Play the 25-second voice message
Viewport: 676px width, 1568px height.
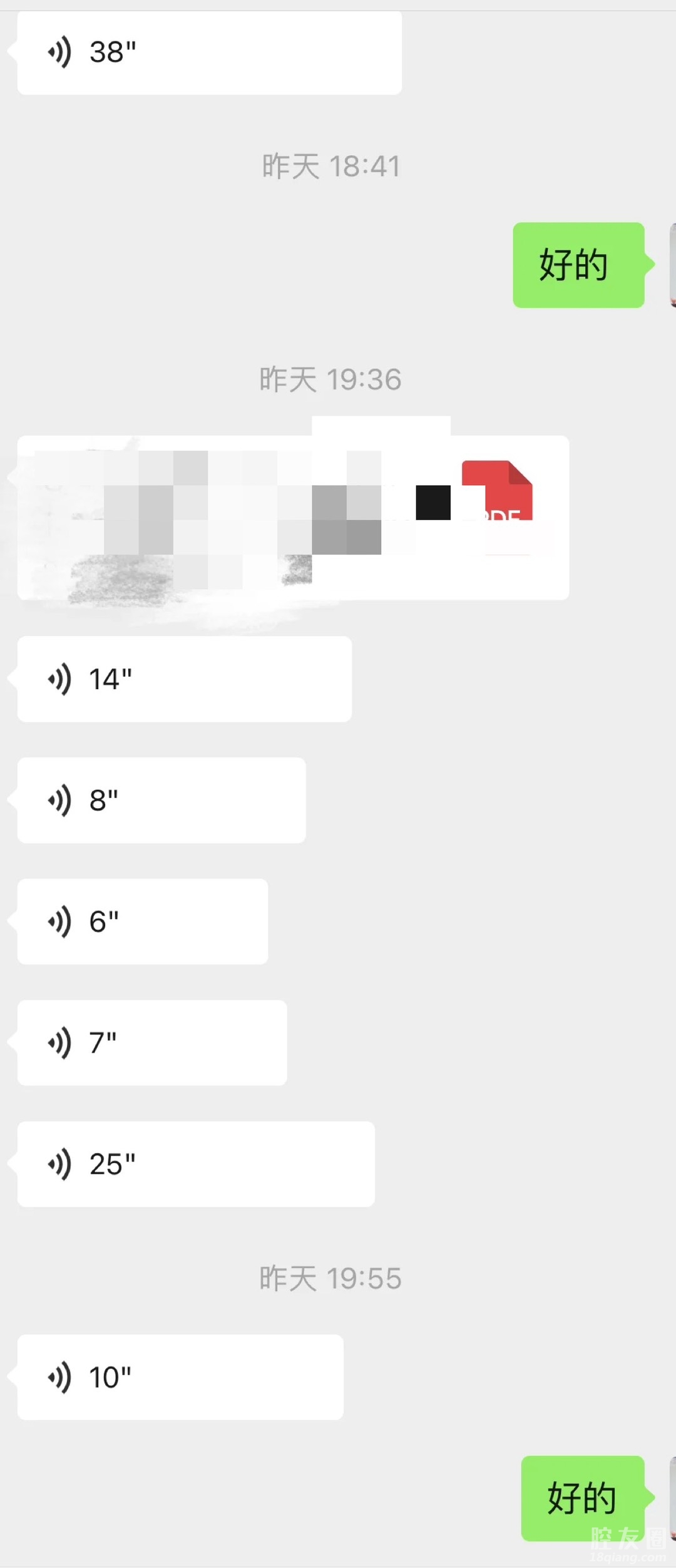[x=196, y=1164]
